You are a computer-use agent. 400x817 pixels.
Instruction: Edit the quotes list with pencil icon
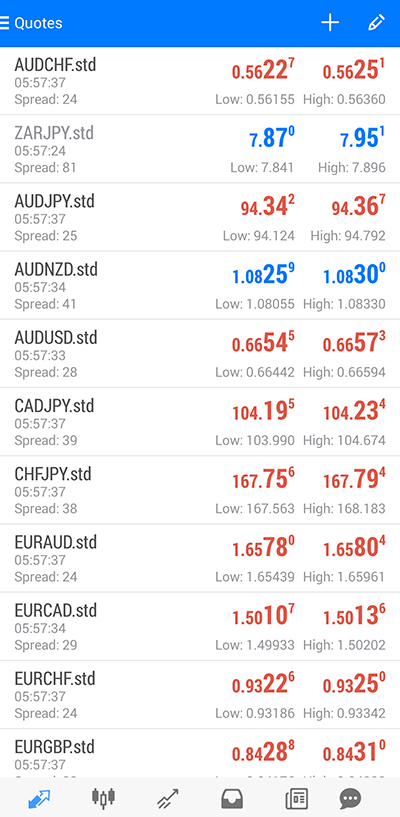(376, 23)
